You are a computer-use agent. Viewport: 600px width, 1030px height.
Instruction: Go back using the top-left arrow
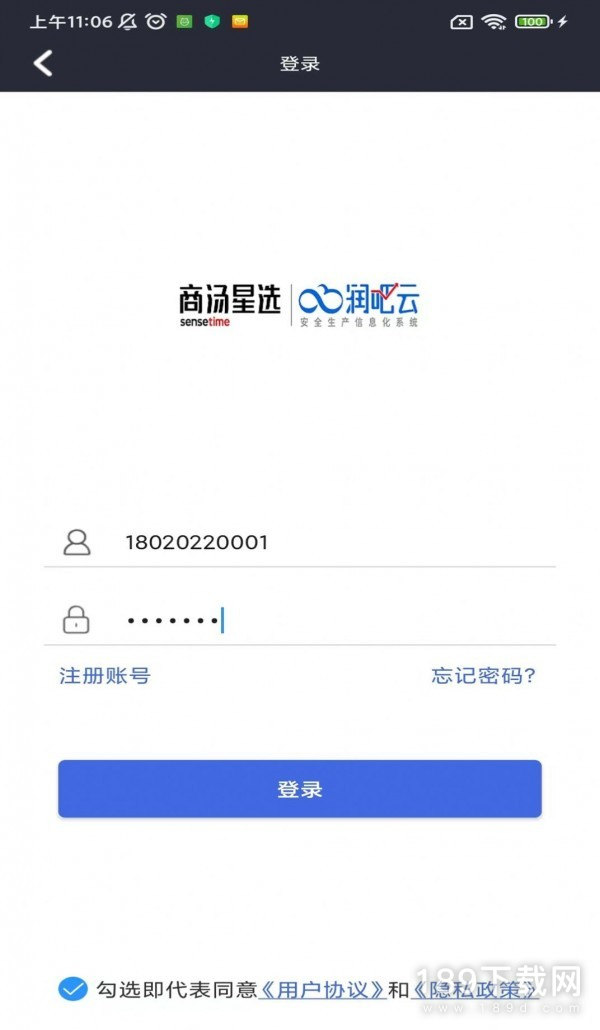42,64
